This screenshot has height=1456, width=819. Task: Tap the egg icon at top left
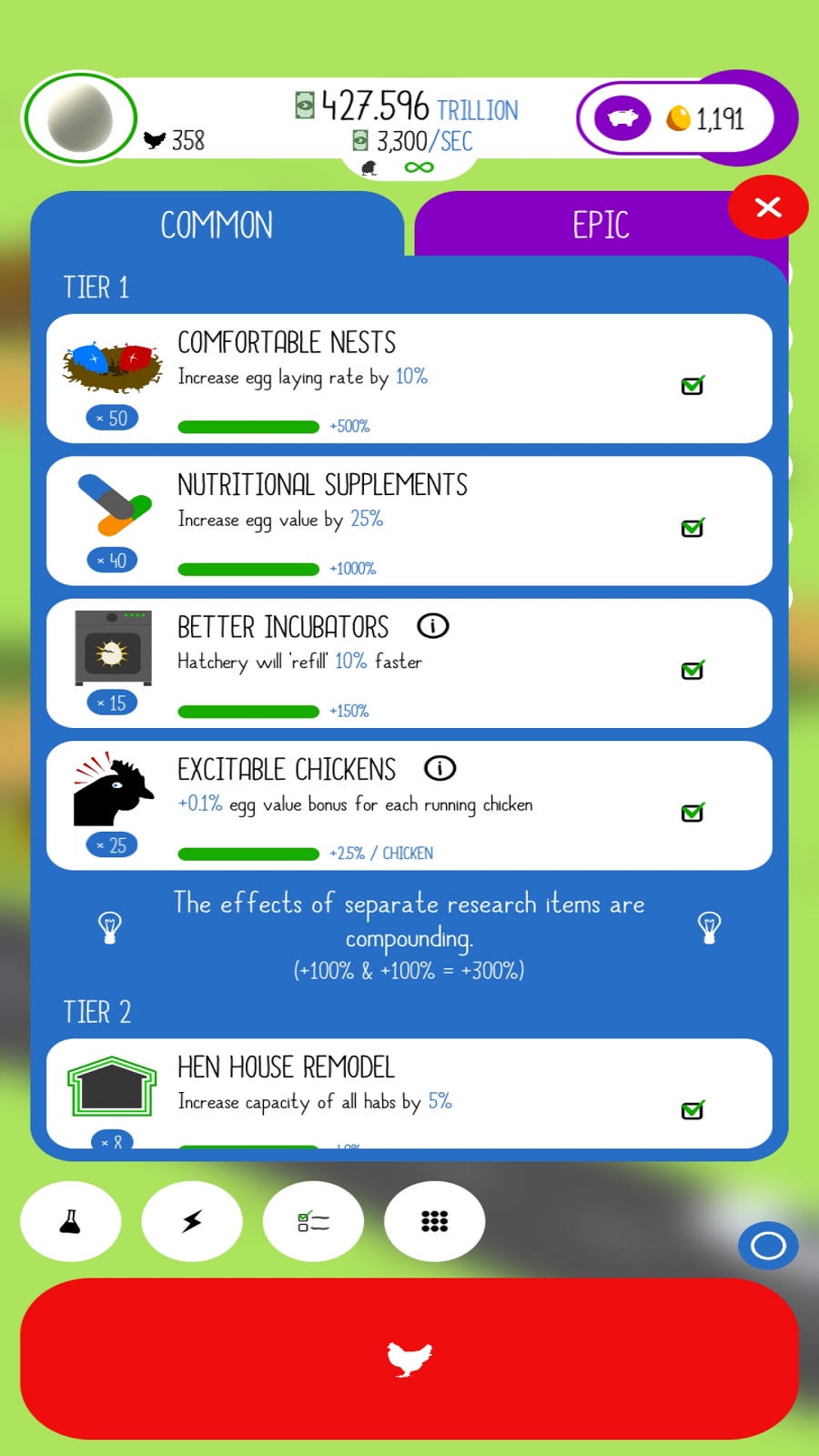80,118
